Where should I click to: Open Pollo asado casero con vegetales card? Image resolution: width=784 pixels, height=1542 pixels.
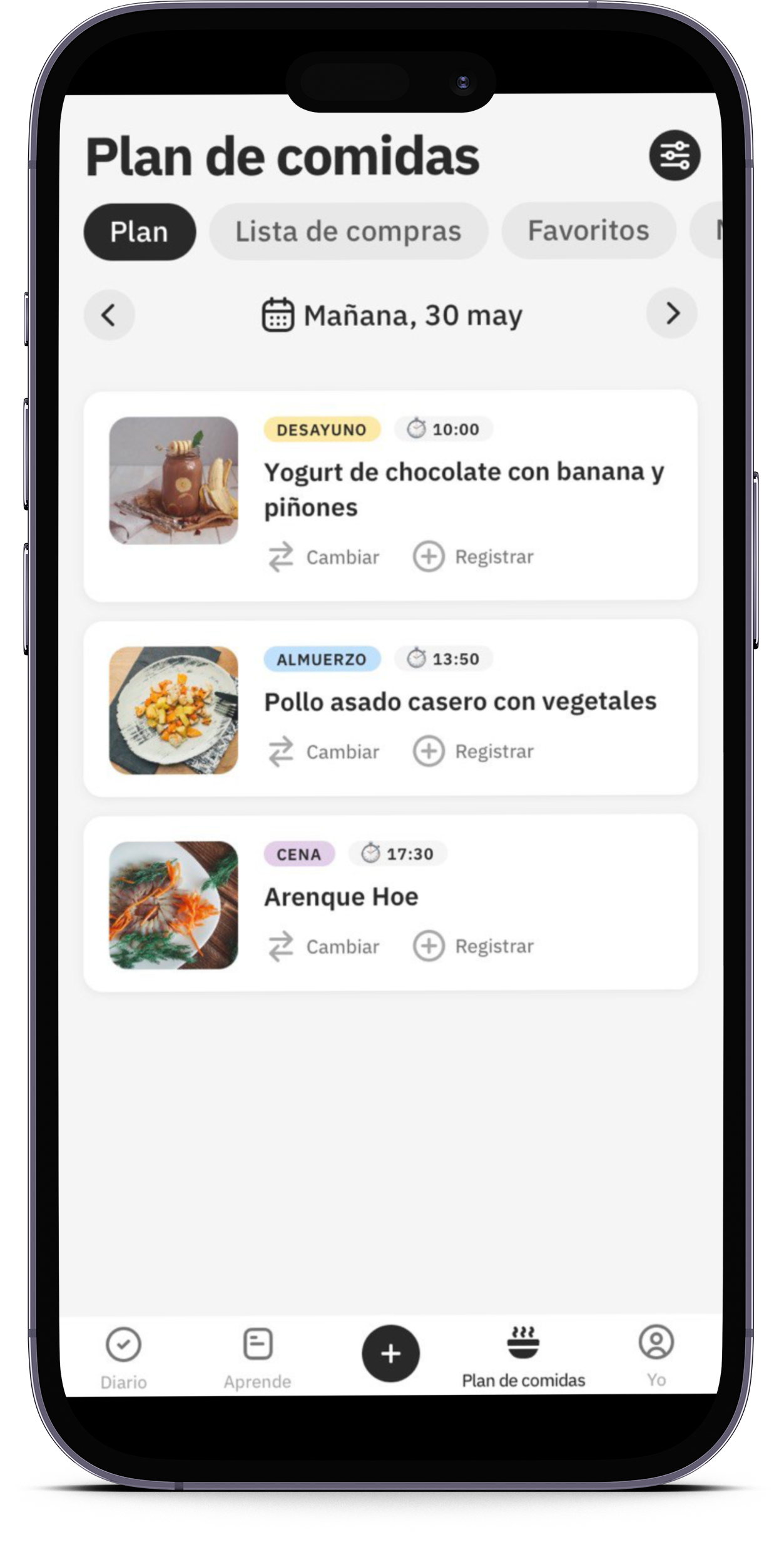pyautogui.click(x=460, y=702)
